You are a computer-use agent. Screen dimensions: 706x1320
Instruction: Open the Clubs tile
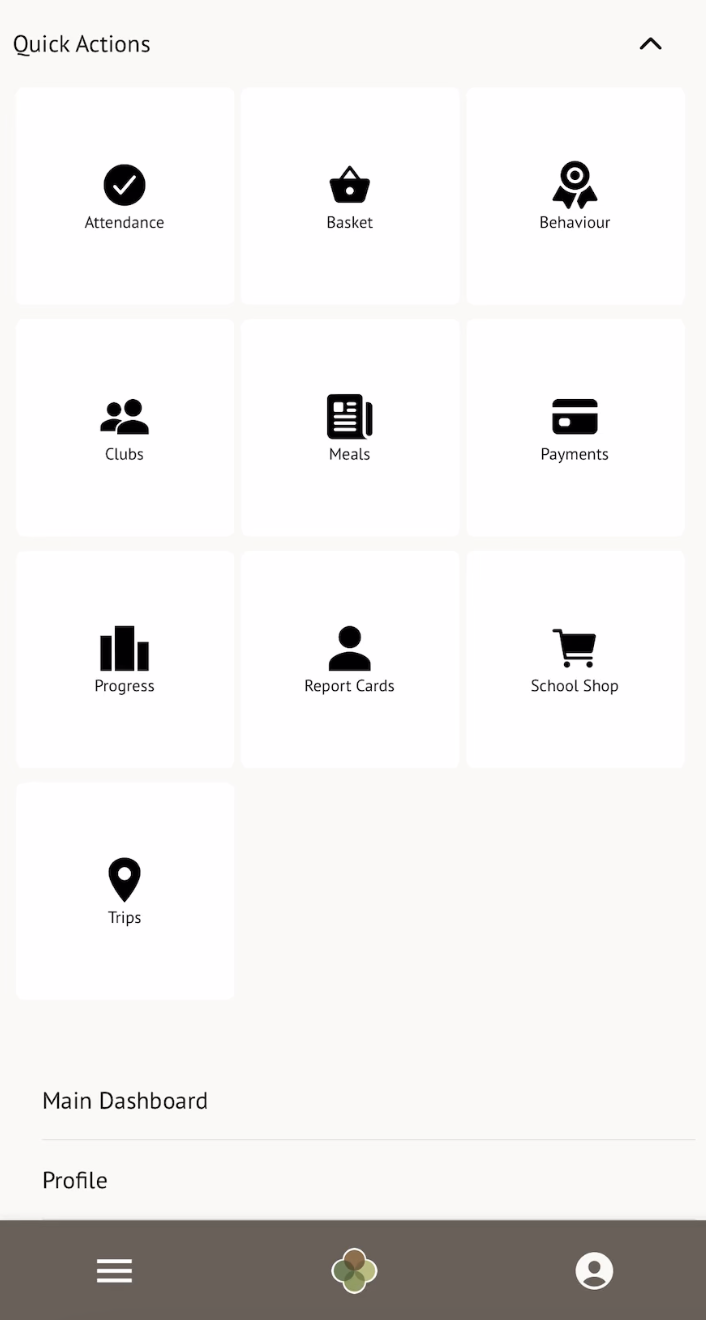point(125,428)
